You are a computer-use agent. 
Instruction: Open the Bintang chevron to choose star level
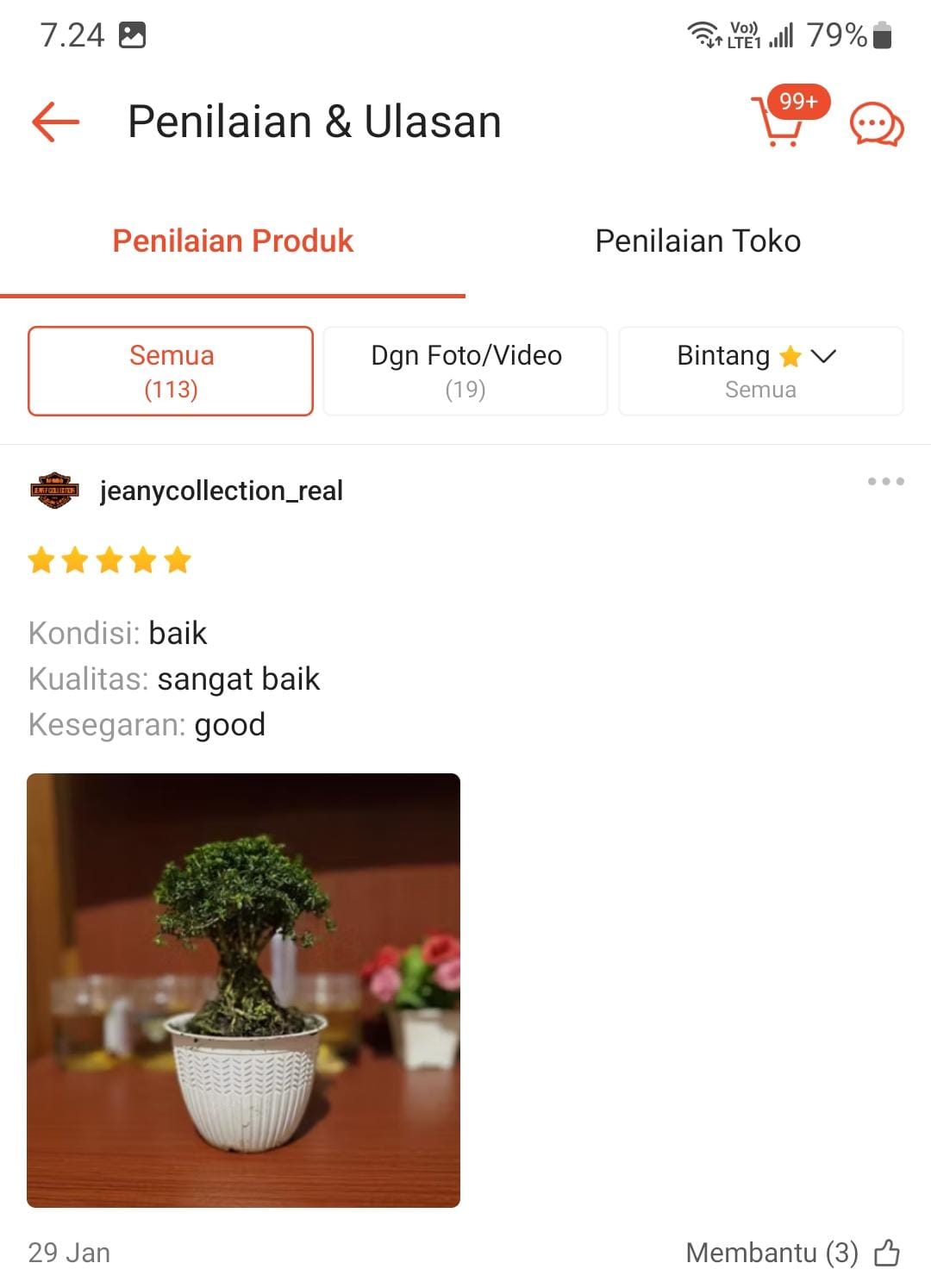[825, 356]
